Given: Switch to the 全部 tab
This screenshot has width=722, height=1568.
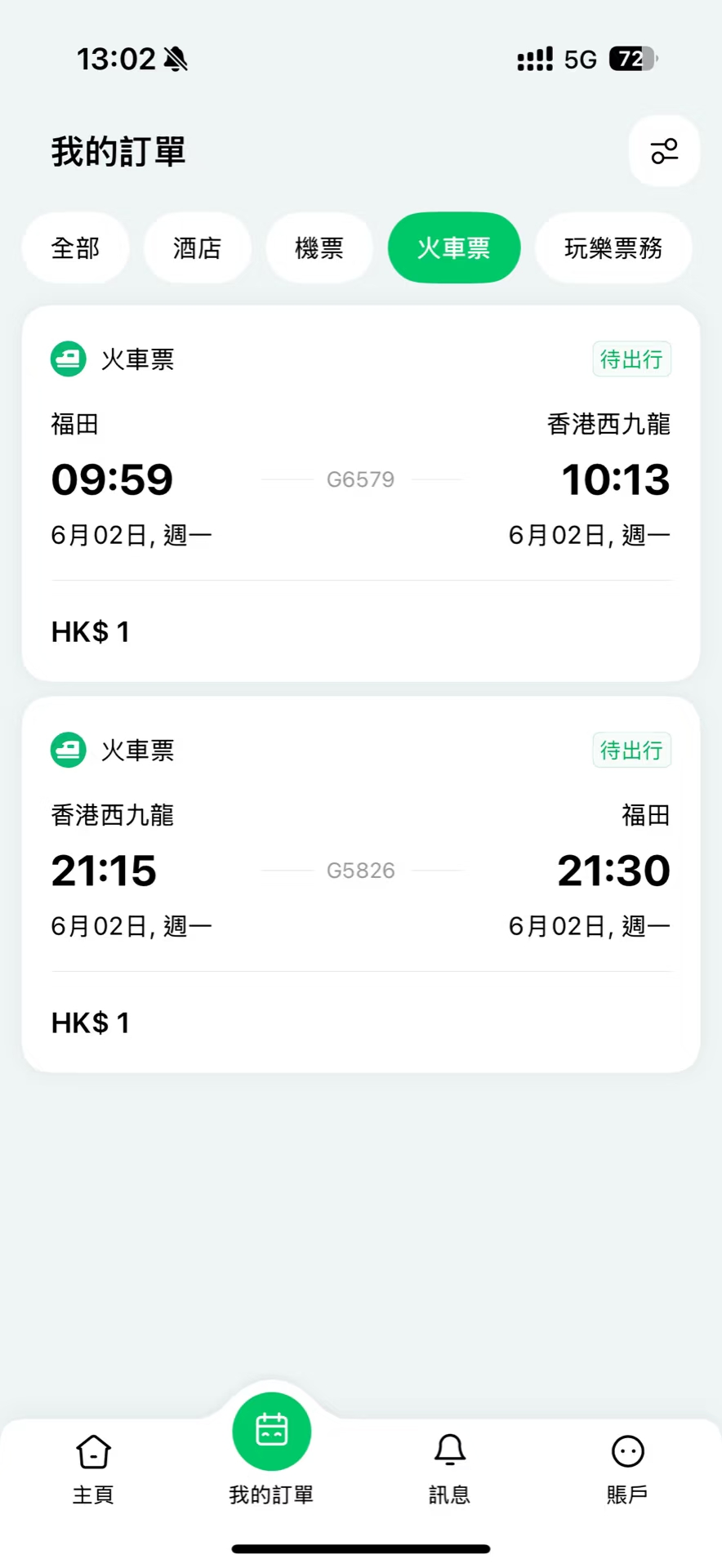Looking at the screenshot, I should [75, 248].
